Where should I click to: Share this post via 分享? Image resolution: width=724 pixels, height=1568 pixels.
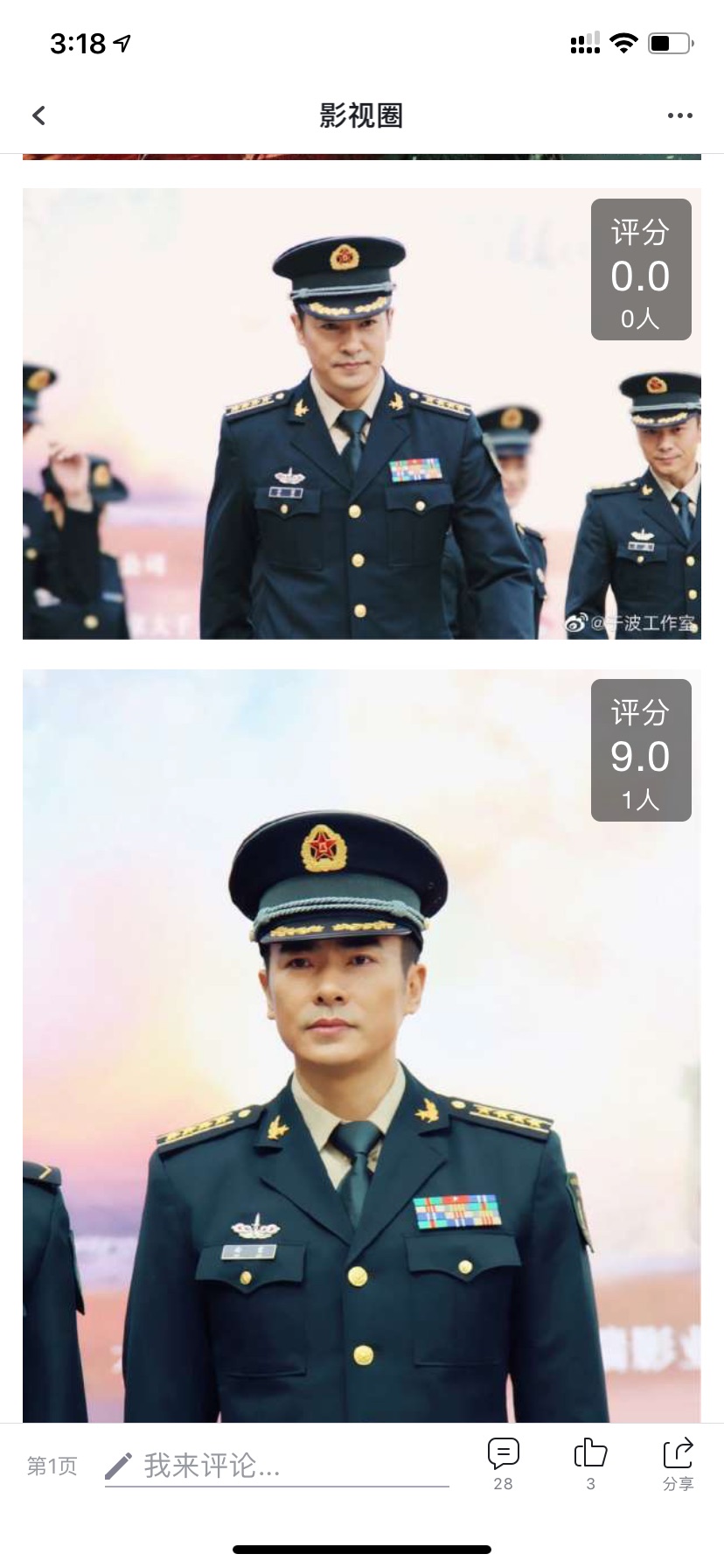678,1465
